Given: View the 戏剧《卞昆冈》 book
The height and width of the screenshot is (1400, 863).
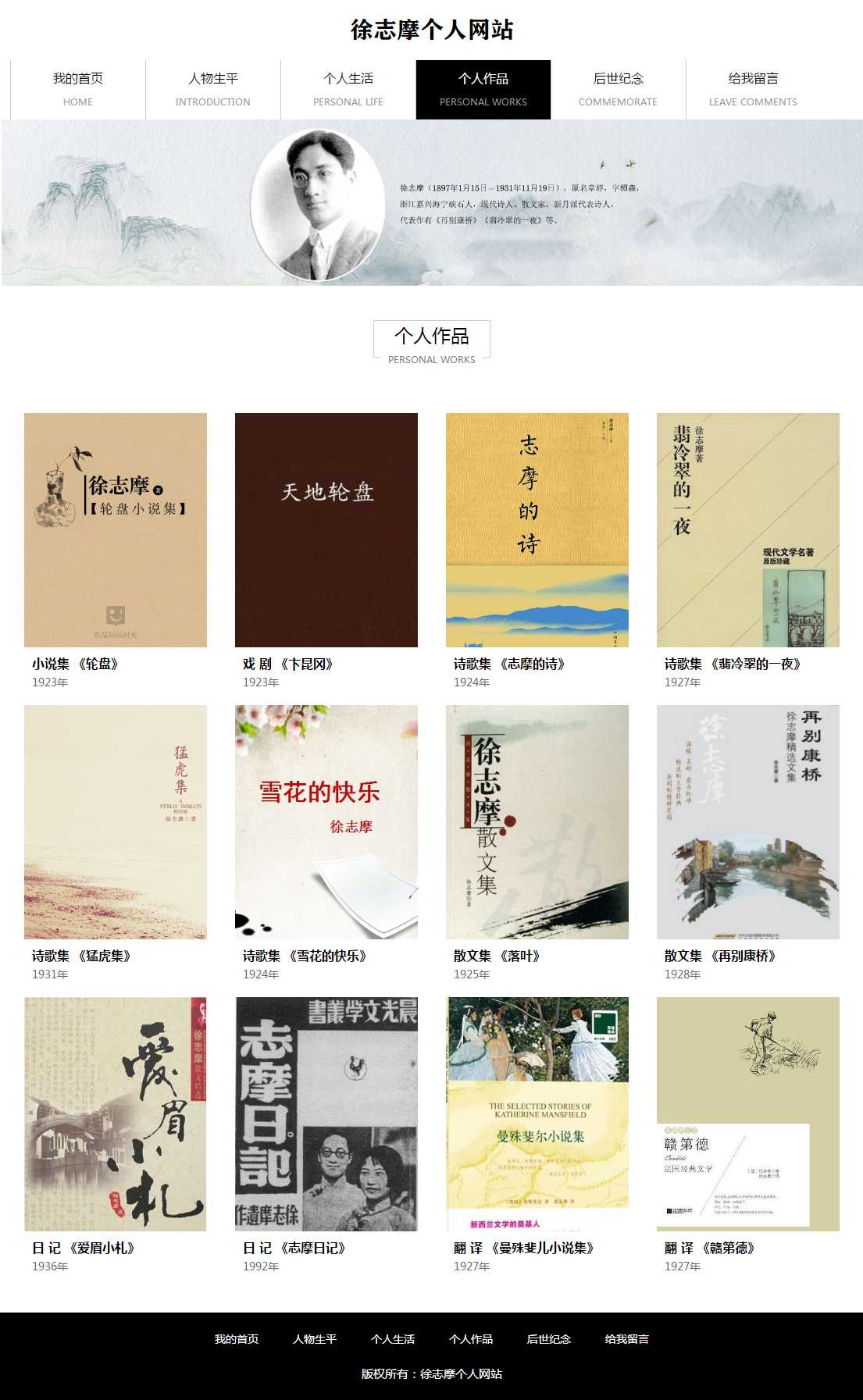Looking at the screenshot, I should tap(326, 529).
